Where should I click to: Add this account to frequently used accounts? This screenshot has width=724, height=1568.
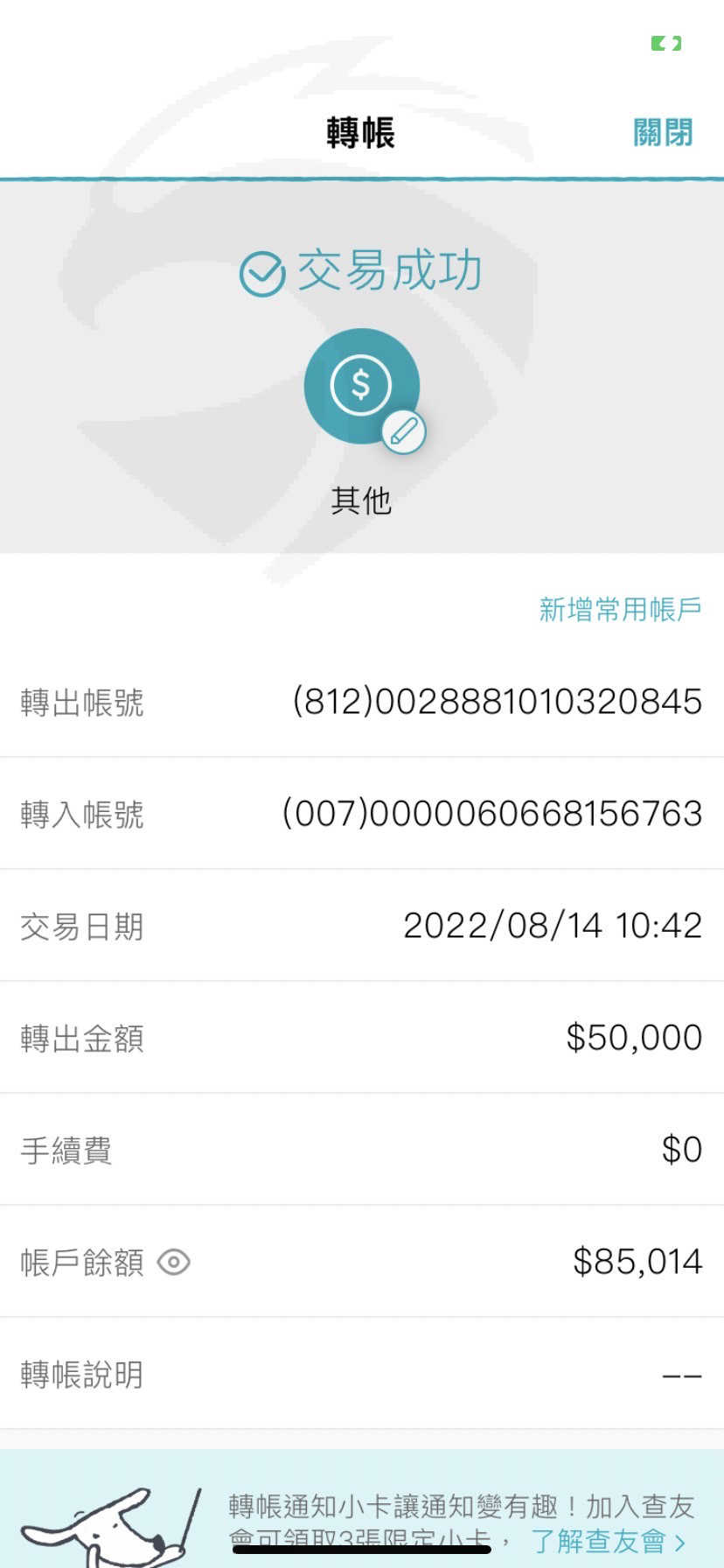tap(620, 609)
